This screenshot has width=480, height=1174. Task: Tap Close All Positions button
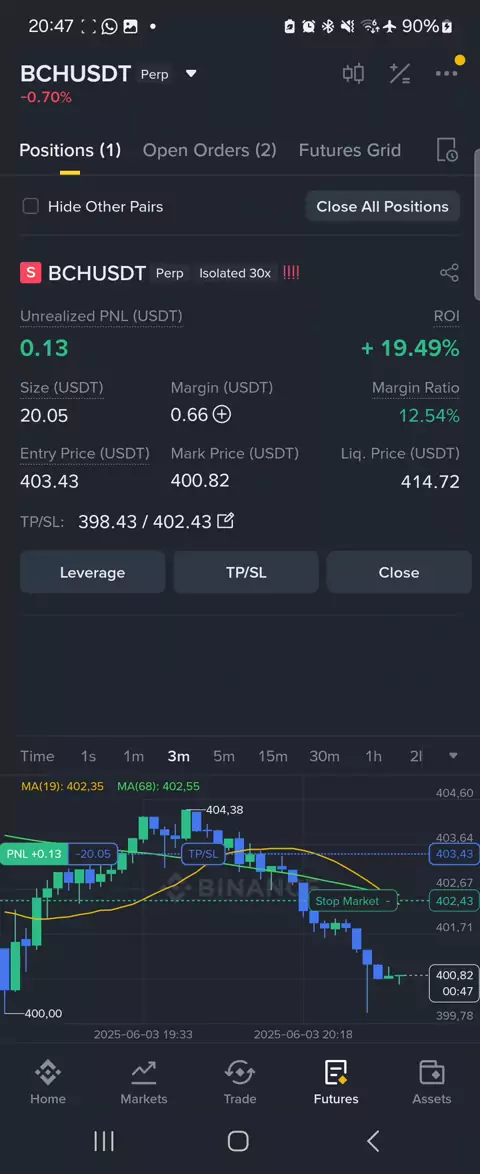tap(383, 207)
